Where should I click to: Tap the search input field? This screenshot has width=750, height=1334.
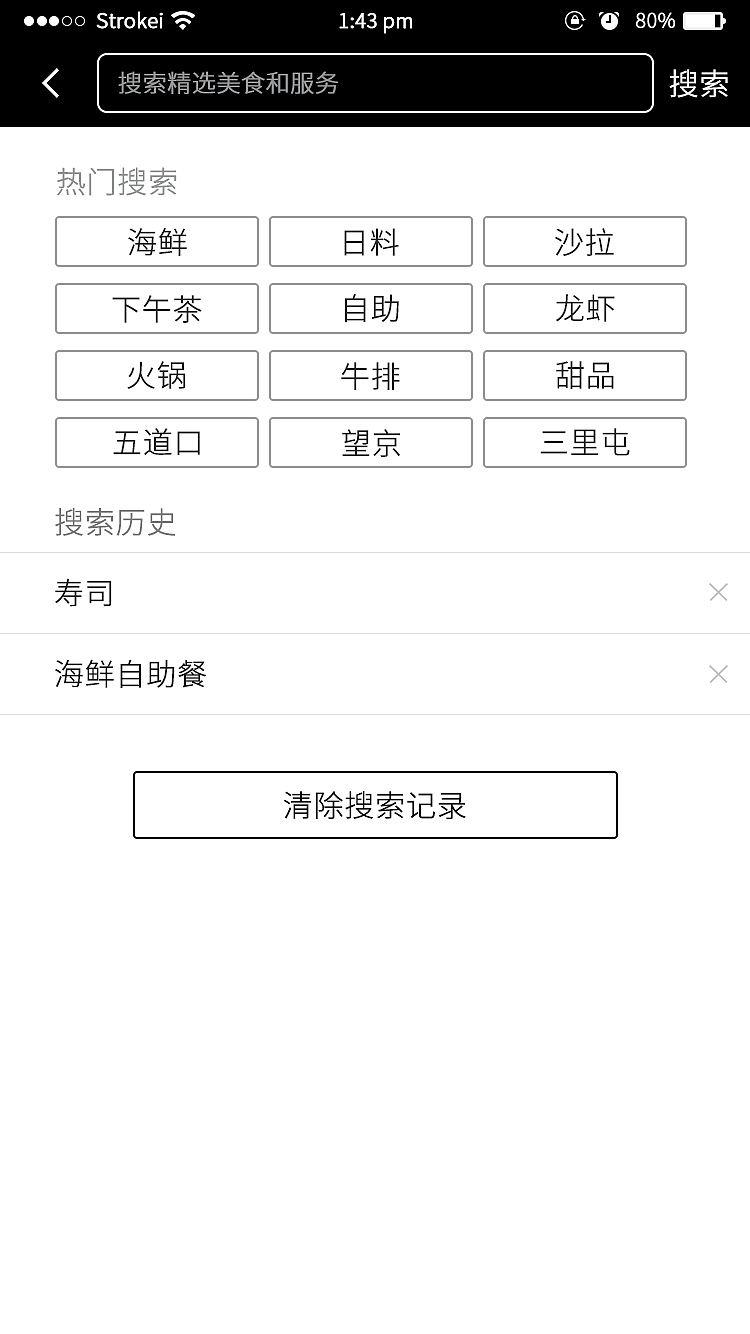(375, 83)
